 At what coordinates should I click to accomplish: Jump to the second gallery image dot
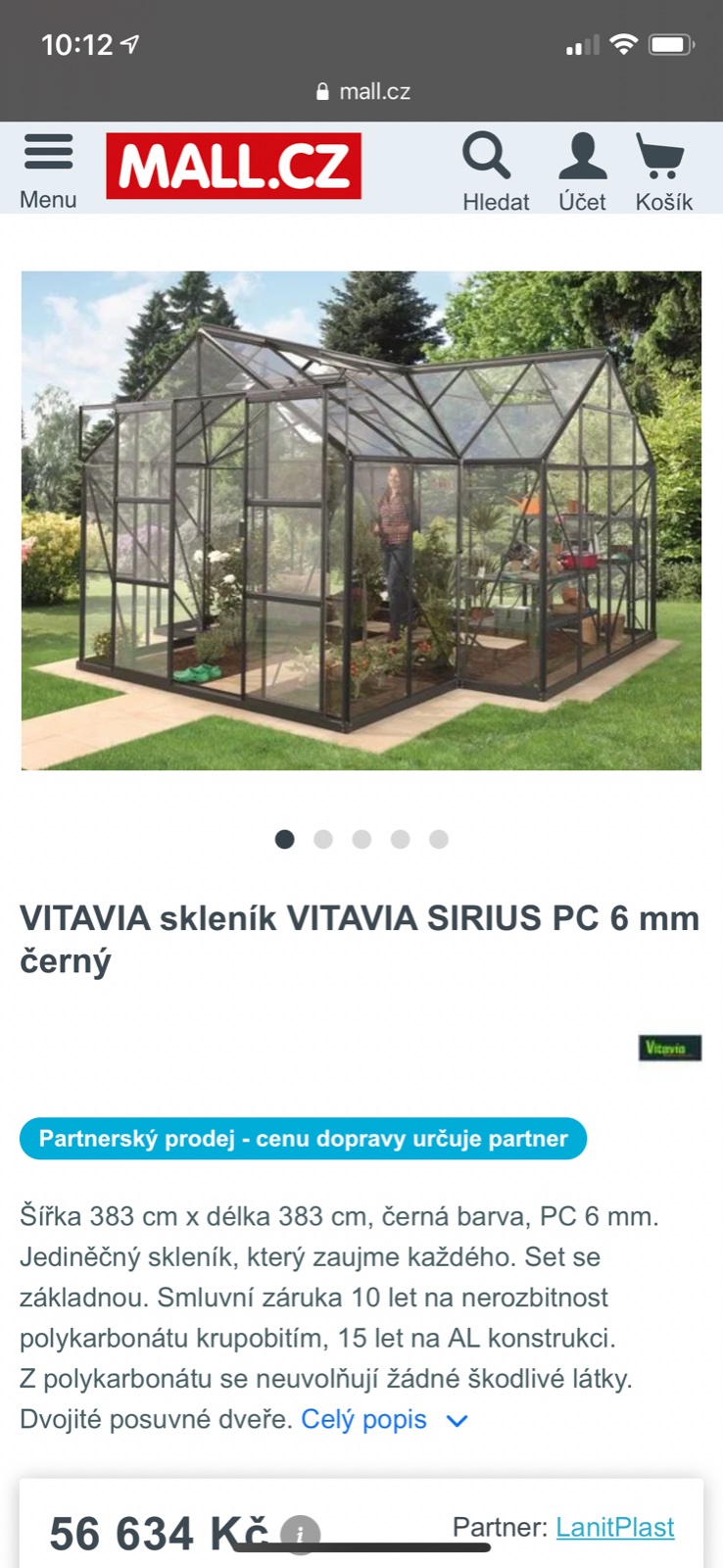[x=323, y=839]
